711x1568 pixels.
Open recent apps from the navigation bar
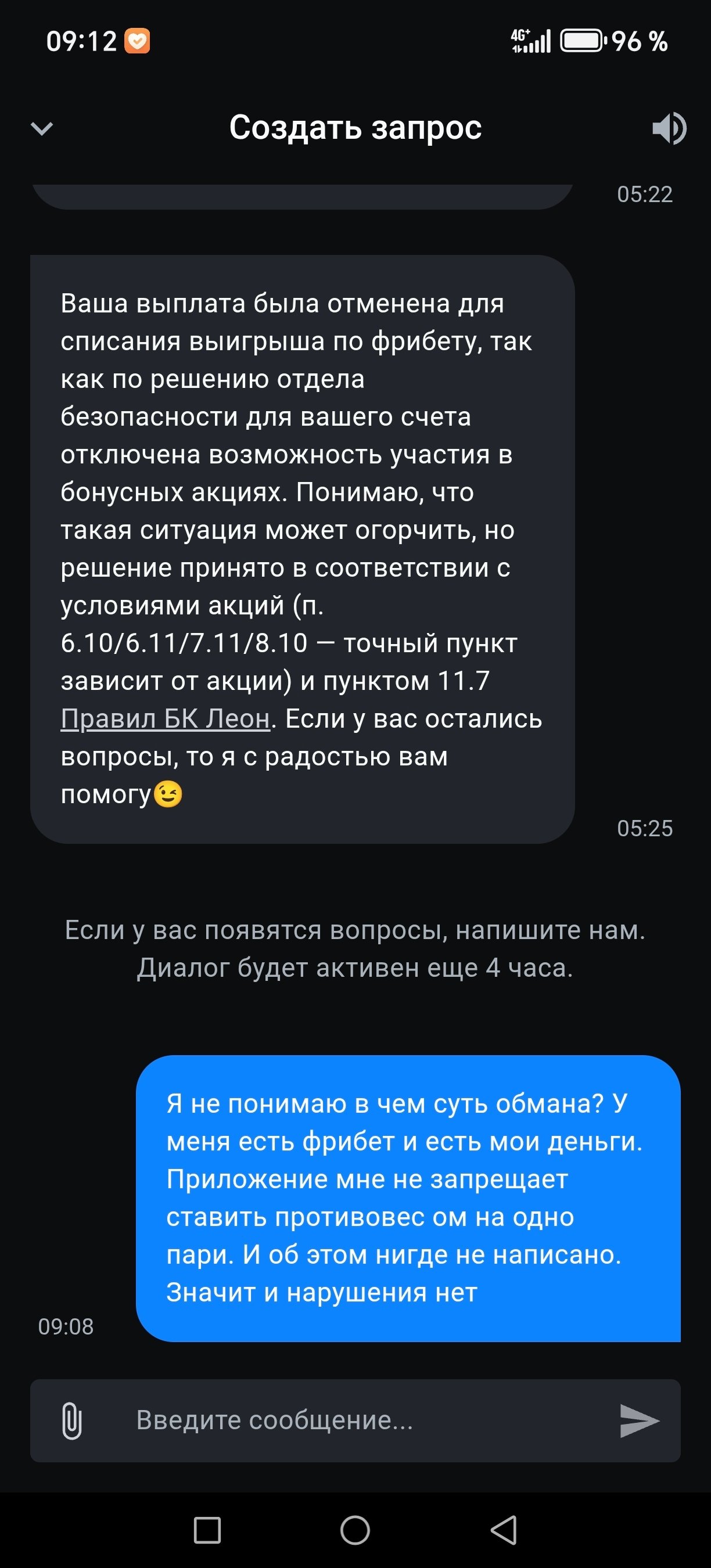pyautogui.click(x=207, y=1530)
